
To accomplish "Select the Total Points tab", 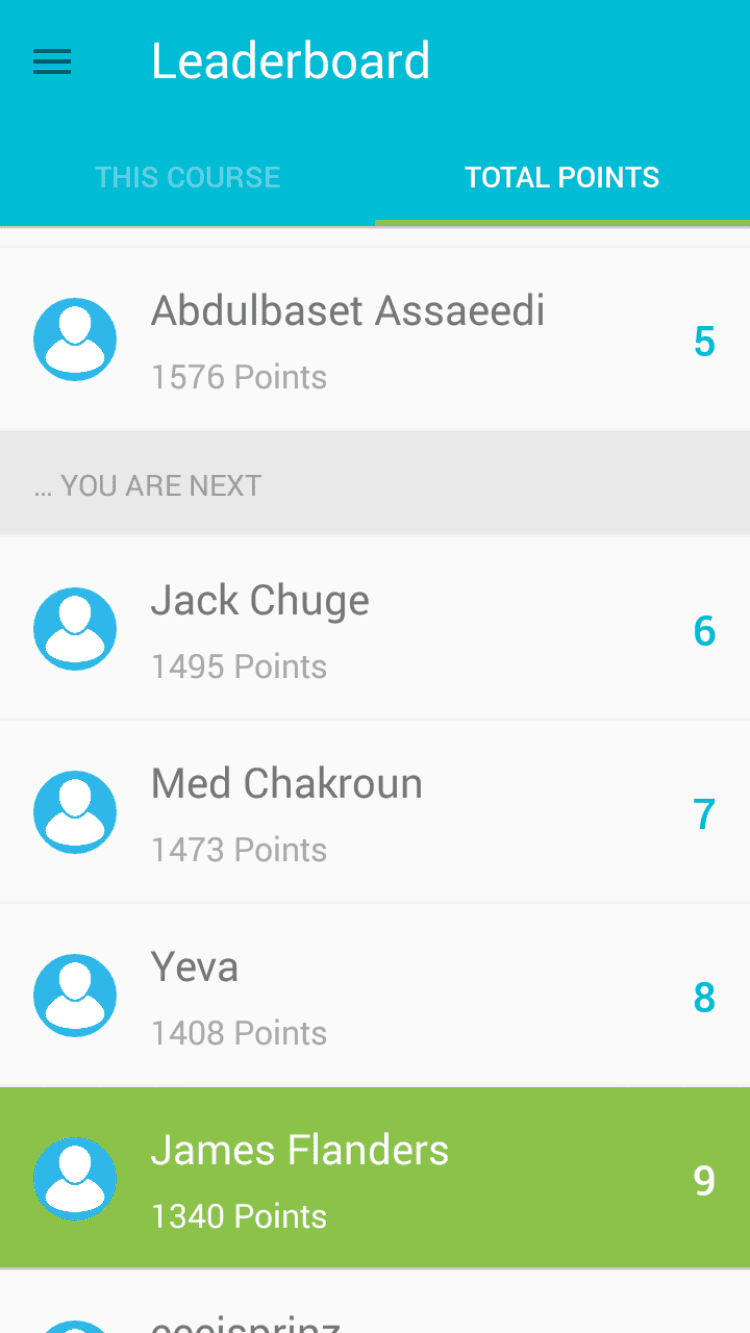I will point(561,178).
